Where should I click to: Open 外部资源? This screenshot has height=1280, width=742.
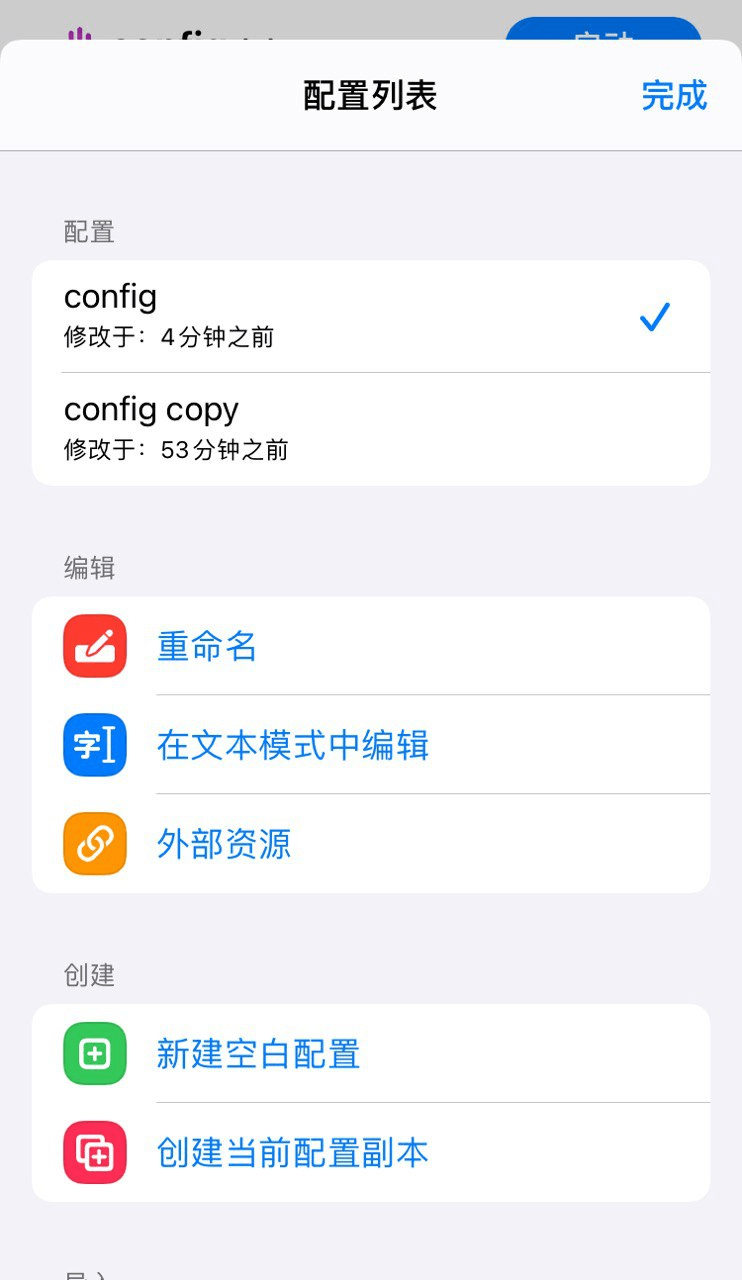point(370,844)
